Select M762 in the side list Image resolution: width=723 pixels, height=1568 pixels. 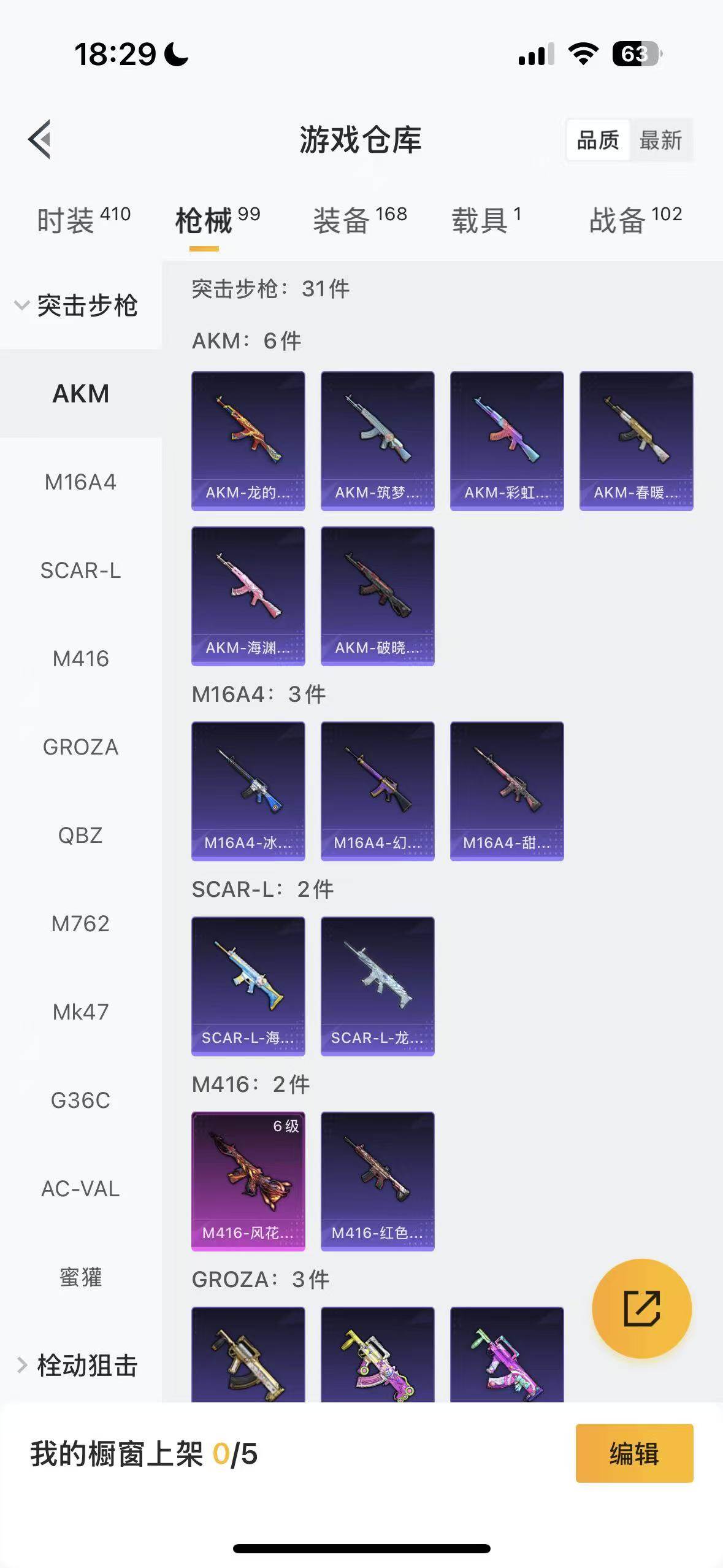[80, 924]
